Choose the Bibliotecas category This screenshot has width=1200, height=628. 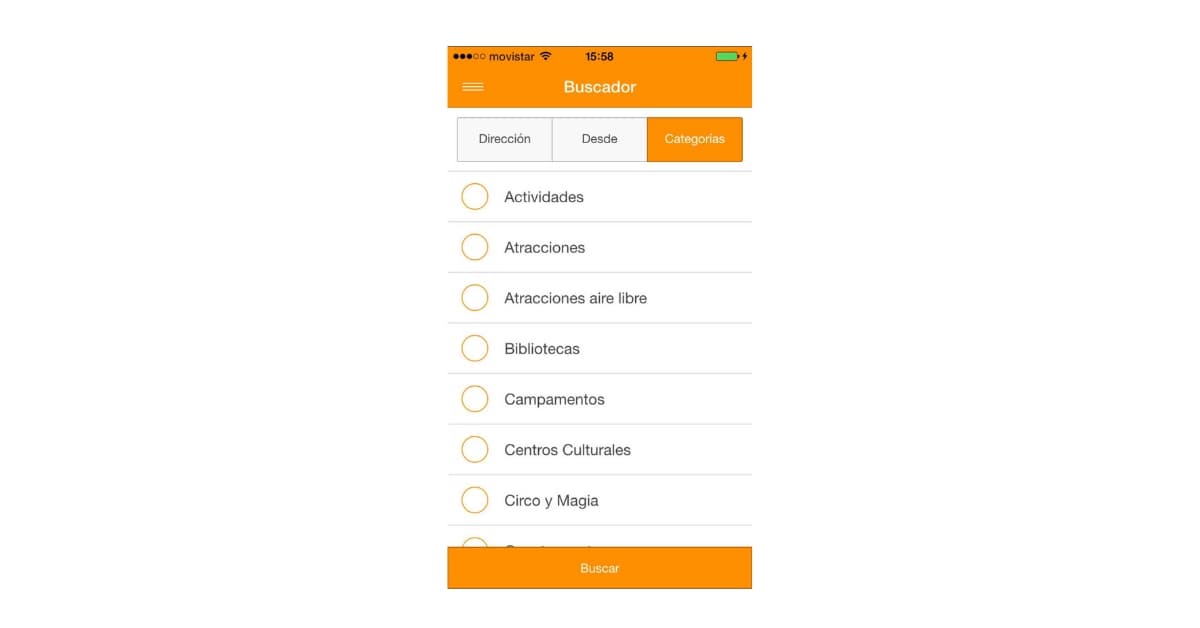pos(475,348)
